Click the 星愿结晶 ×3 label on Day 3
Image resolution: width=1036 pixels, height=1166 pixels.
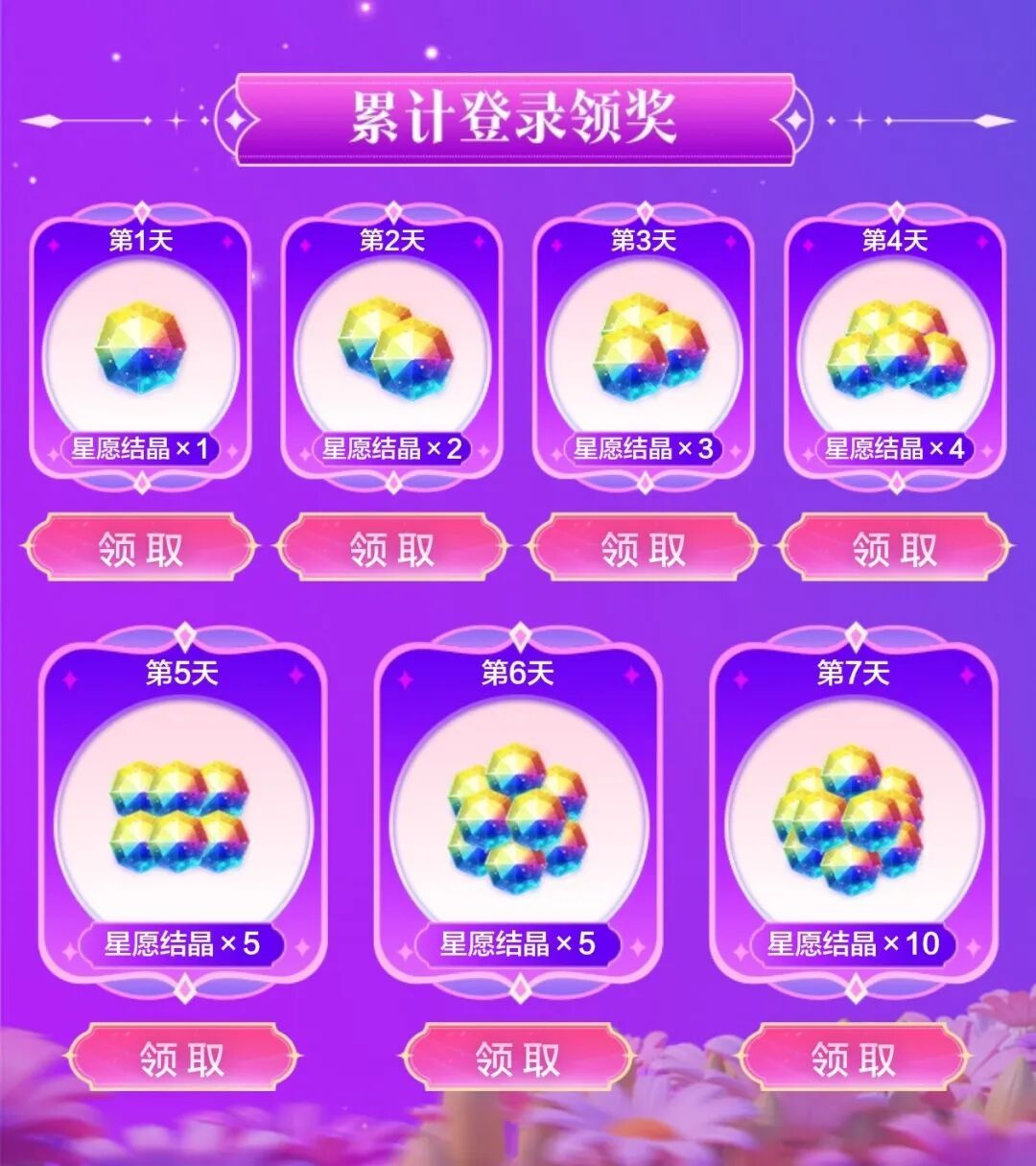point(646,447)
